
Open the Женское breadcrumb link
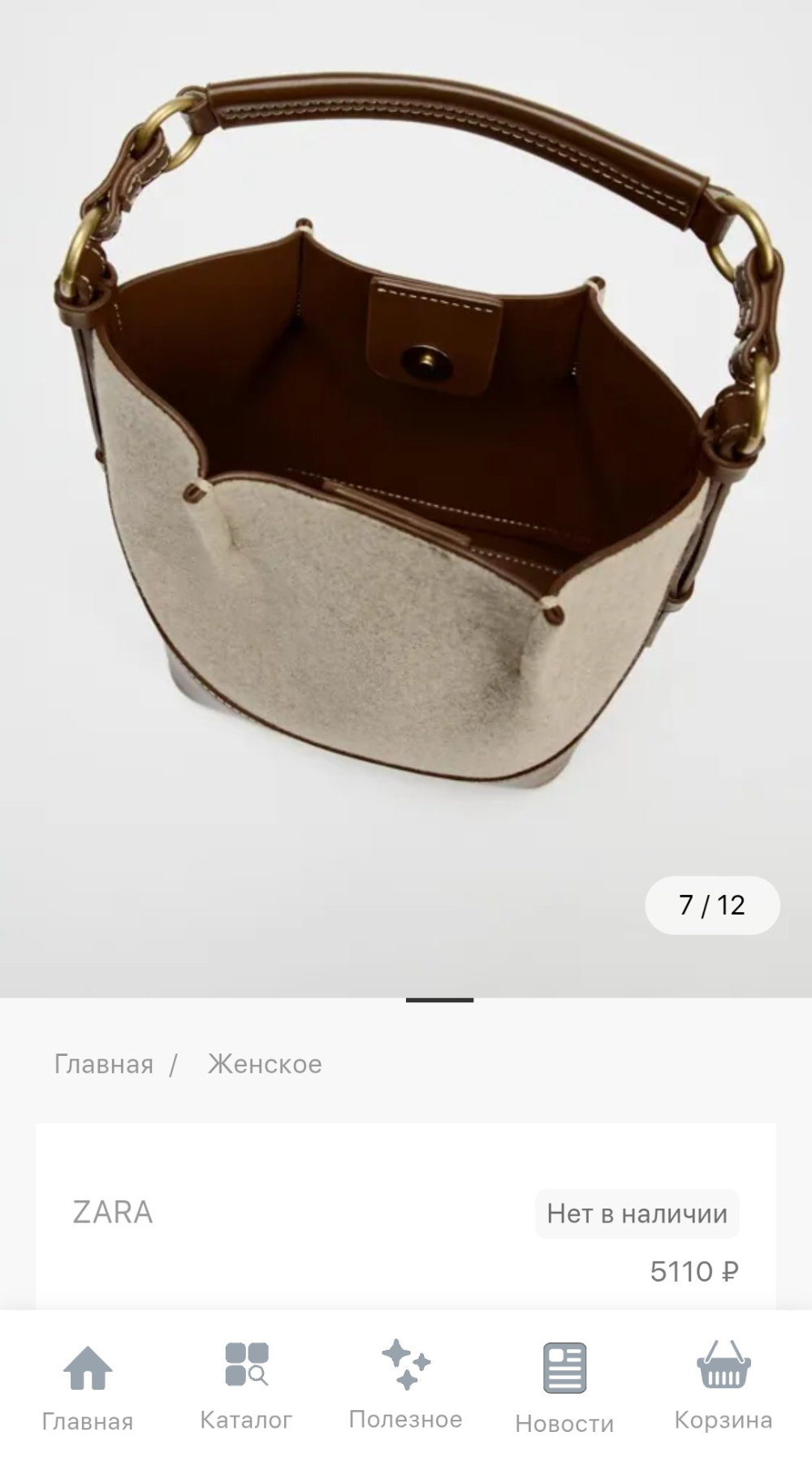266,1064
